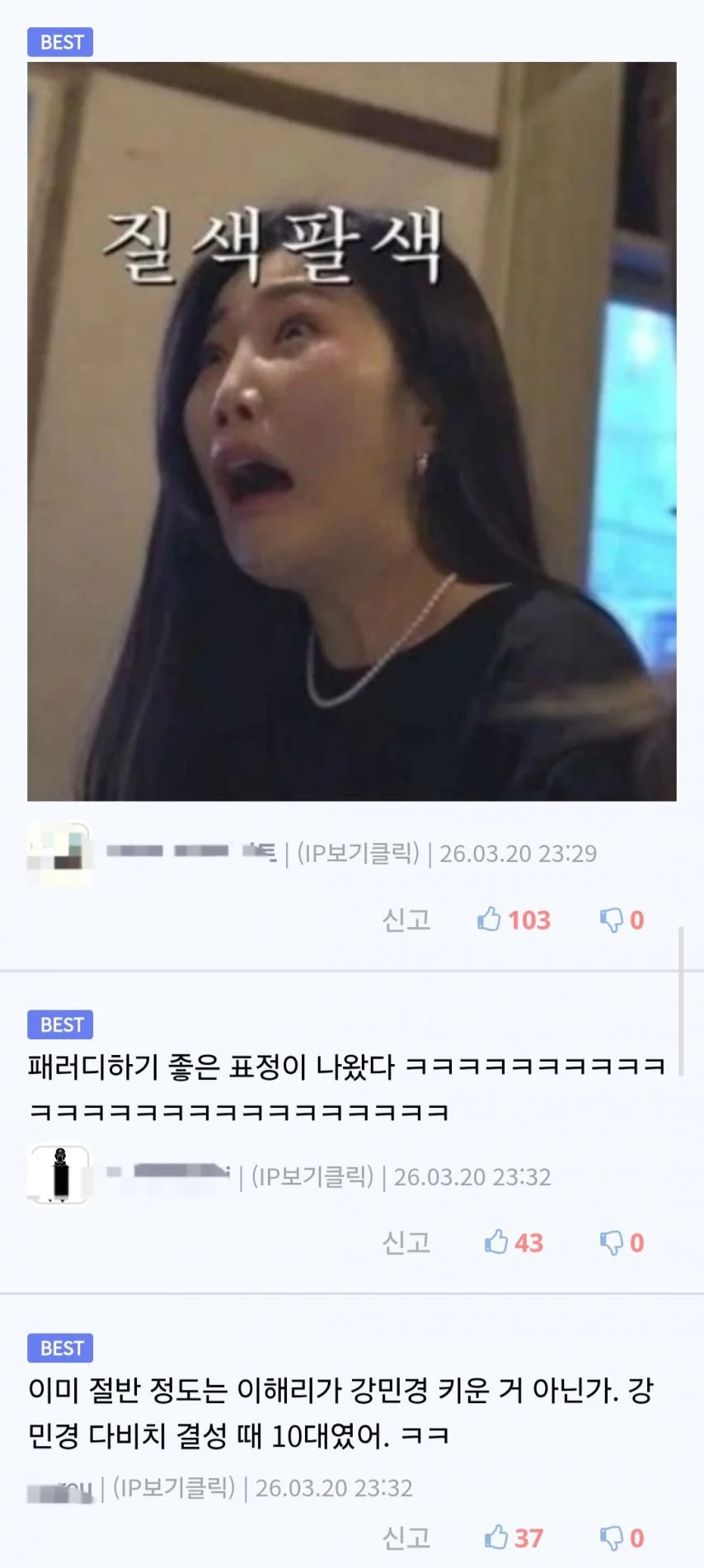Report the 패러디하기 좋은 표정 comment
The height and width of the screenshot is (1568, 704).
pyautogui.click(x=406, y=1243)
